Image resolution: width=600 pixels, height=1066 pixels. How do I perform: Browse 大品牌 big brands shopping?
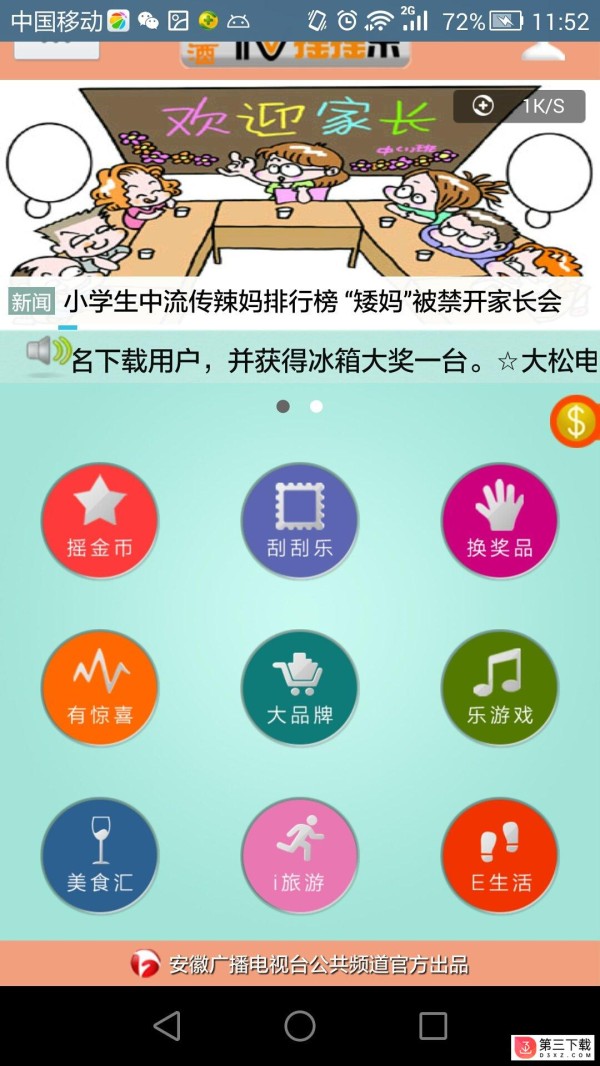coord(300,688)
